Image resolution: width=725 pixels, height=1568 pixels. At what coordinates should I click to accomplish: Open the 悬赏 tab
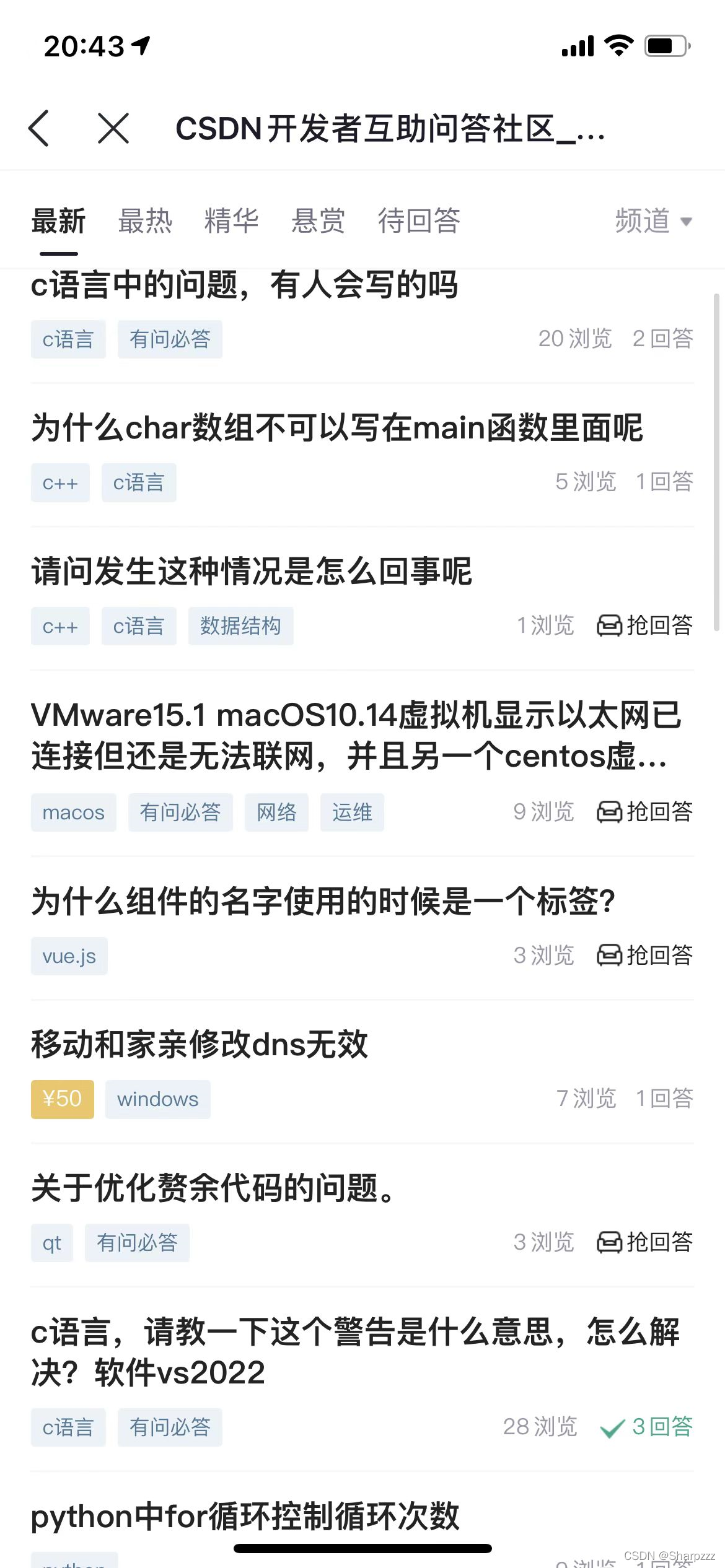(x=319, y=221)
